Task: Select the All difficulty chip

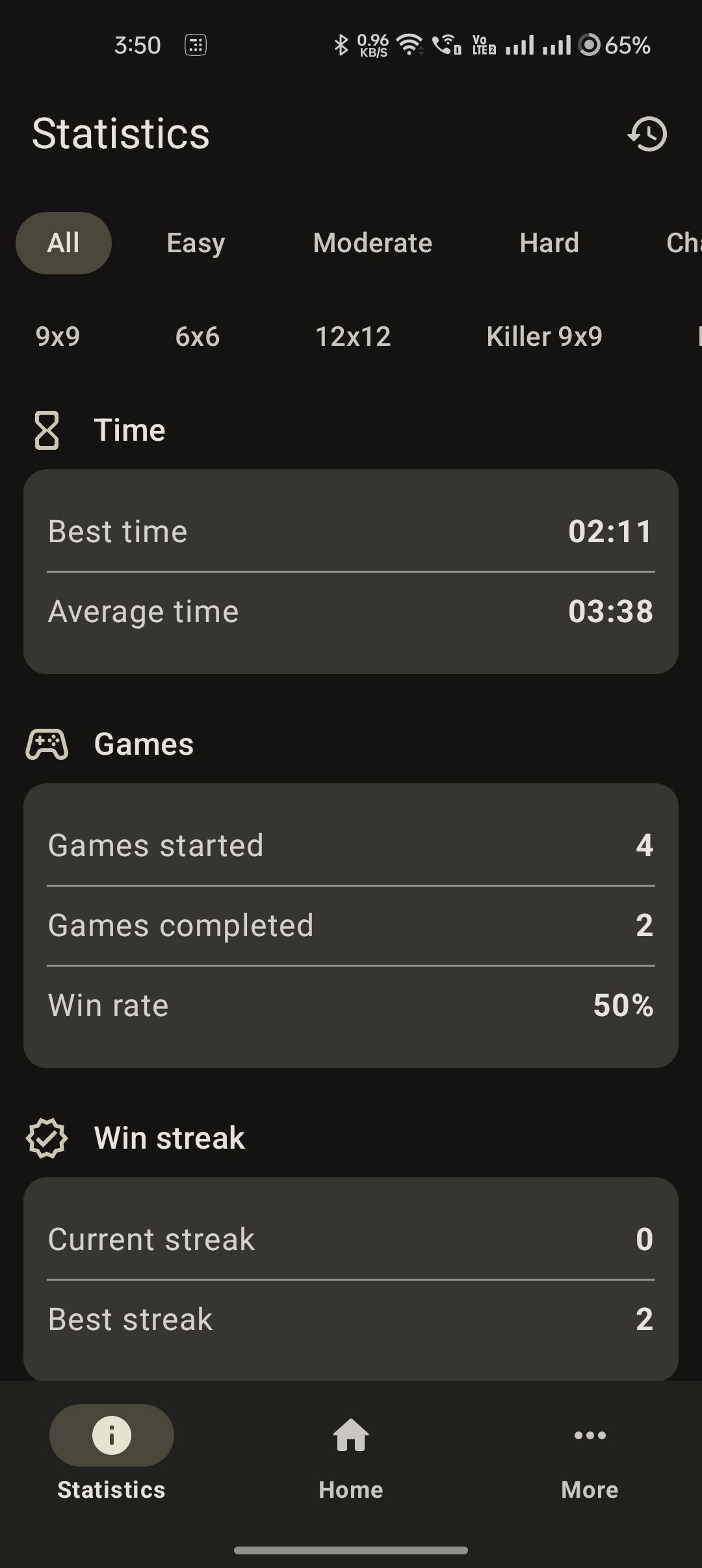Action: (x=64, y=243)
